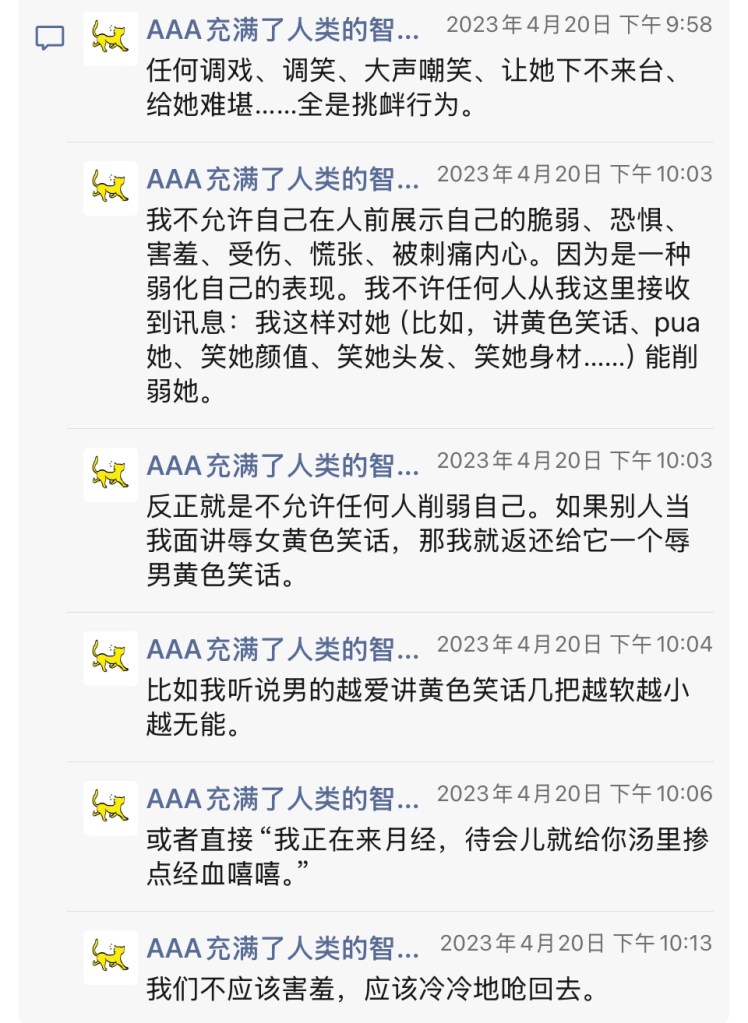This screenshot has height=1023, width=748.
Task: Open username on the 下午 10:06 comment
Action: (x=283, y=799)
